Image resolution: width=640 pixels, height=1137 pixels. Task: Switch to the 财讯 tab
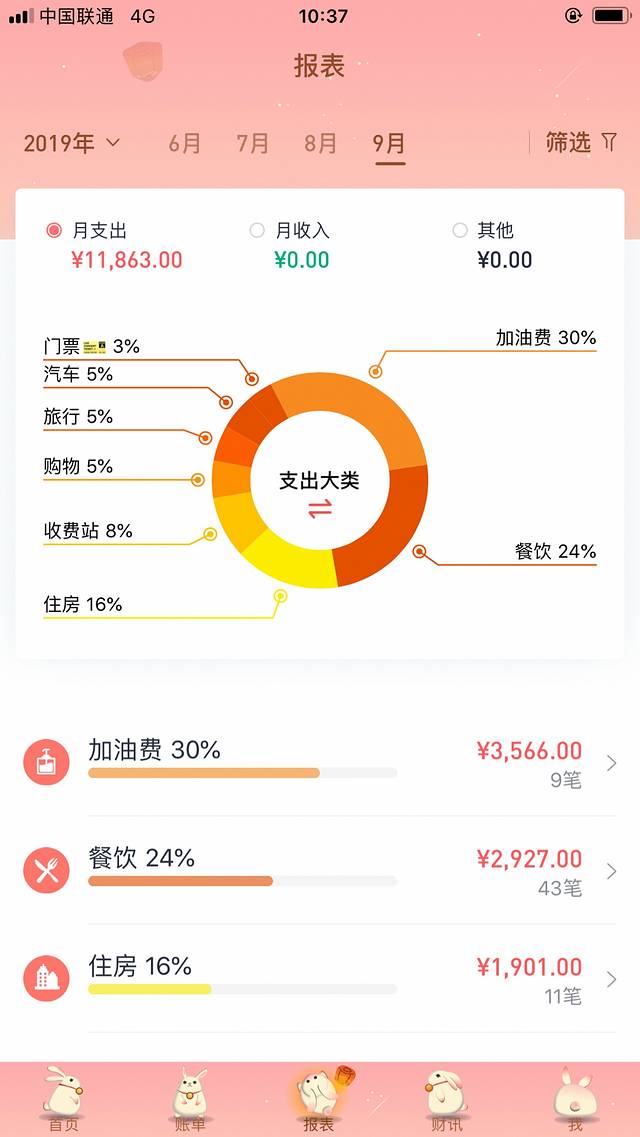447,1100
